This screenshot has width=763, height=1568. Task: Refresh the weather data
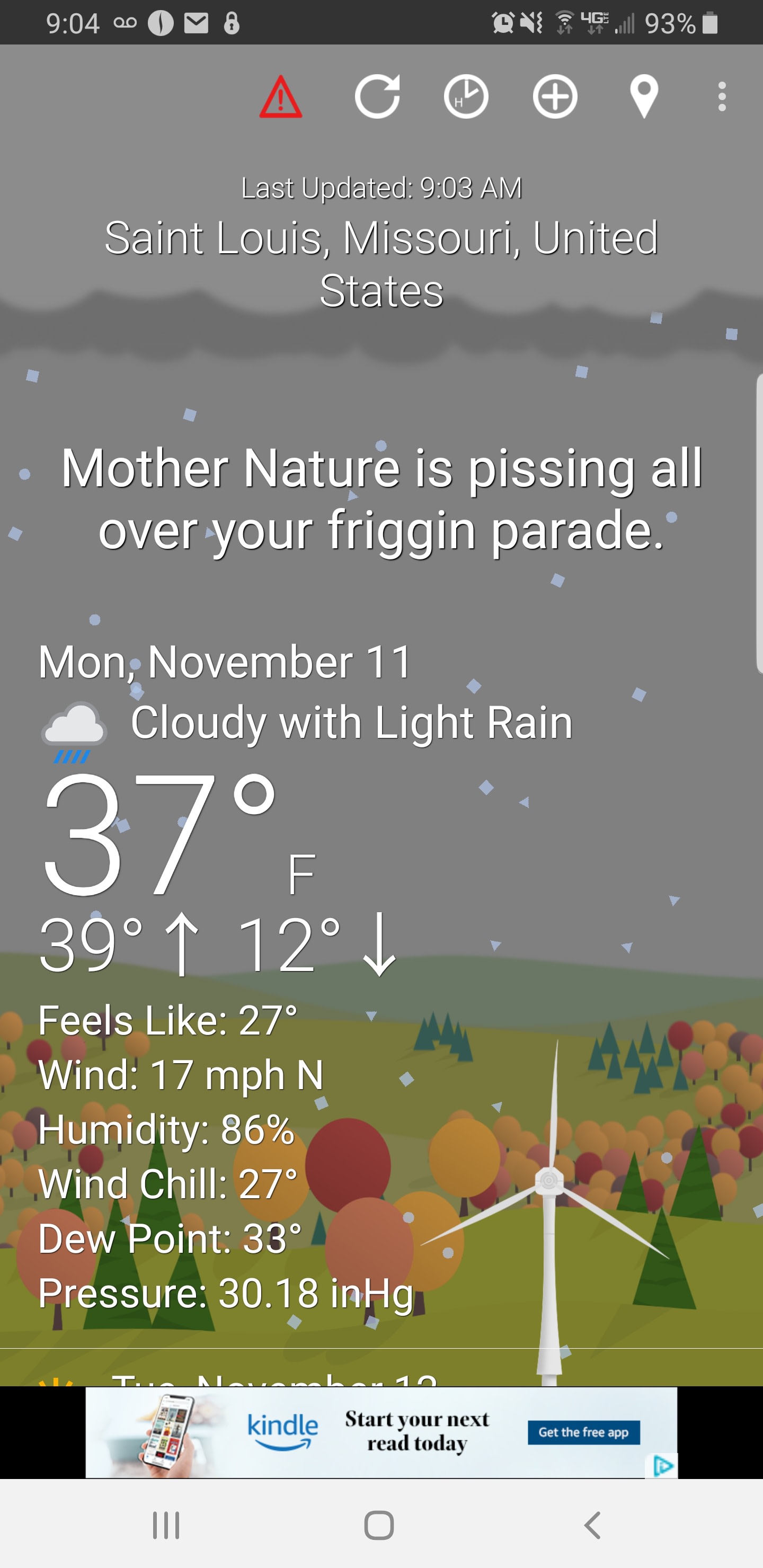pos(377,96)
